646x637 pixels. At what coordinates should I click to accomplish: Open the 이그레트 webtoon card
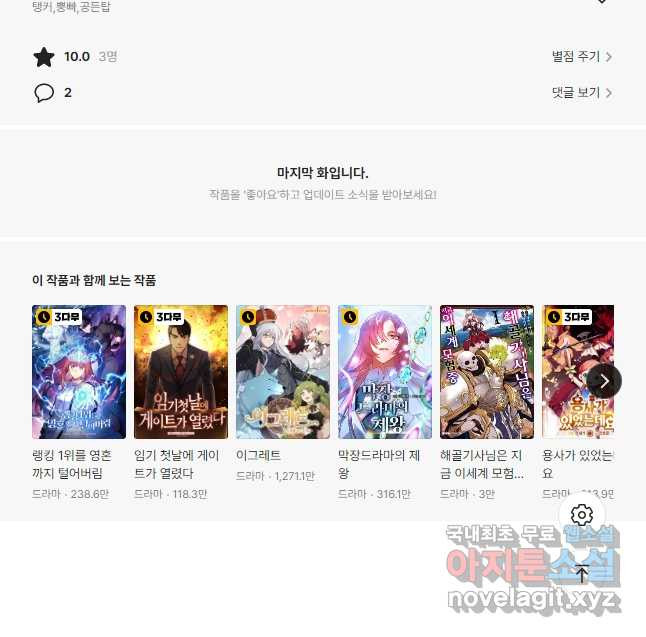pos(283,372)
